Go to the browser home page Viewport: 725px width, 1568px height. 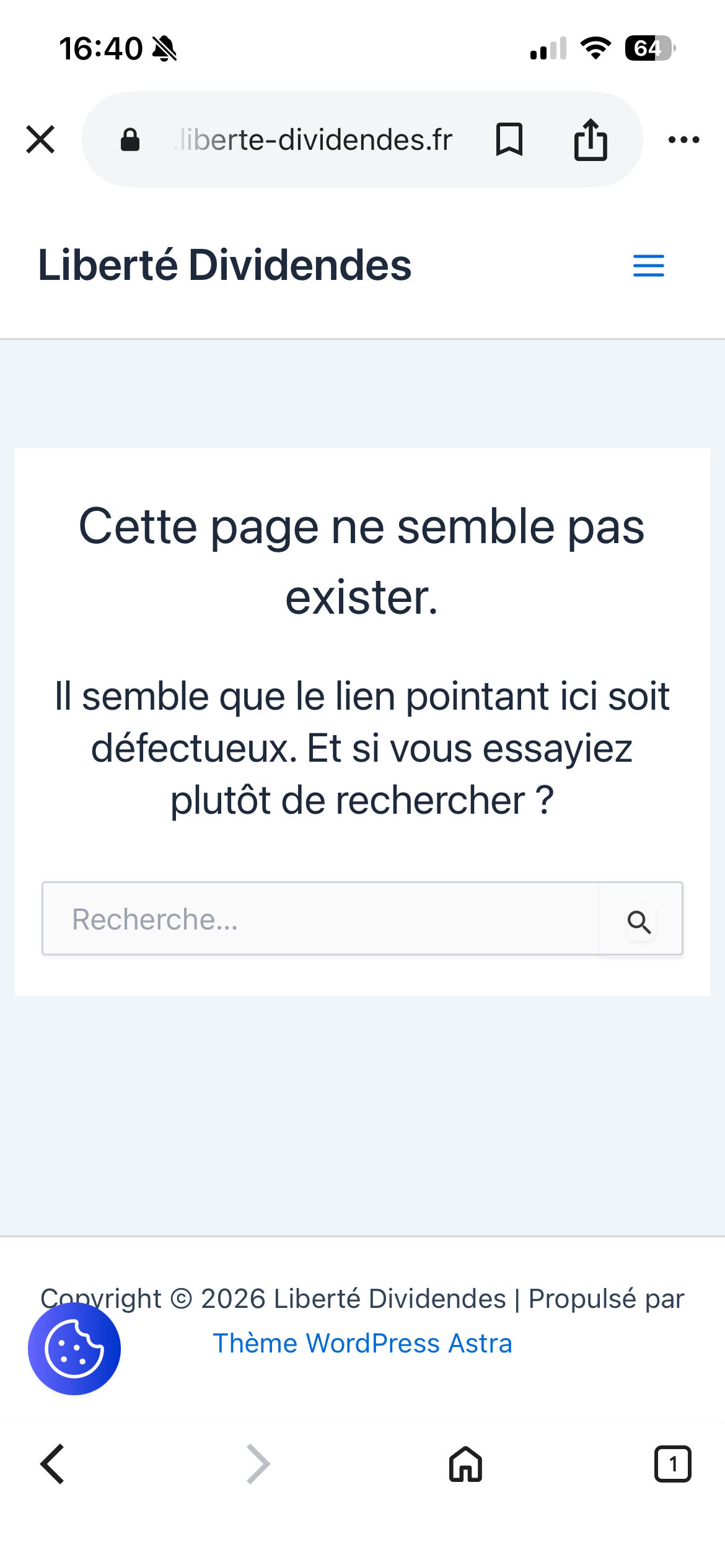click(465, 1464)
